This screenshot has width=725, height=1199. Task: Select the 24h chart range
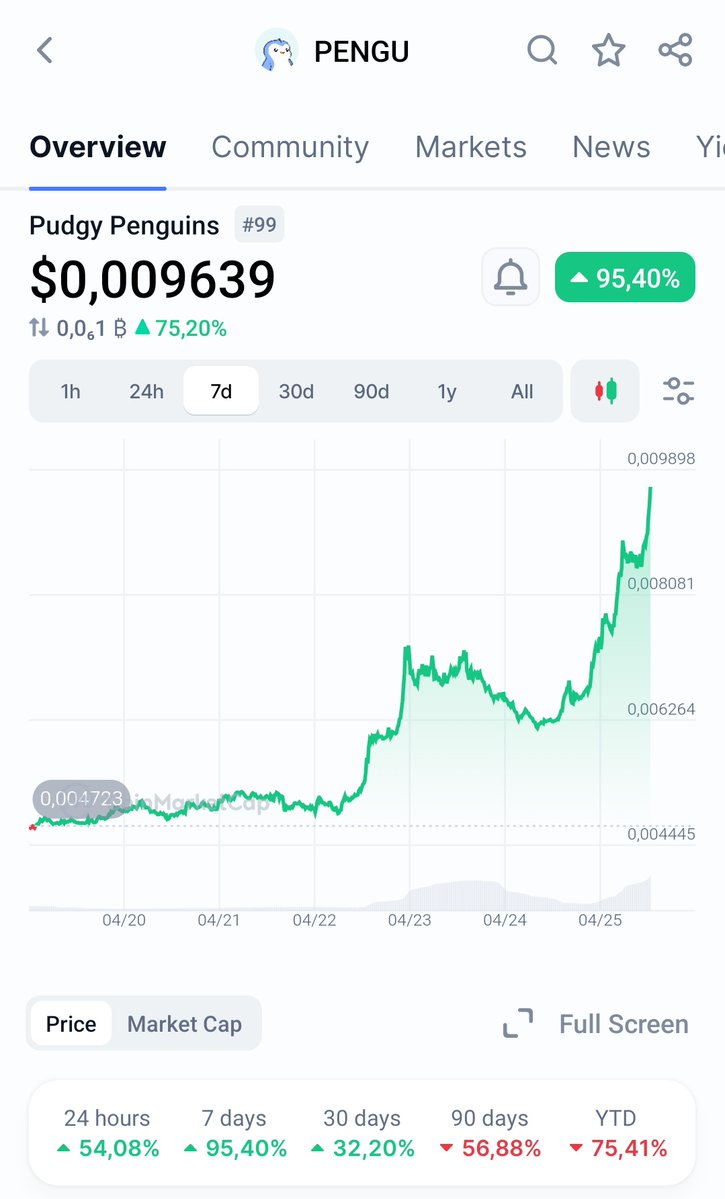click(x=146, y=392)
